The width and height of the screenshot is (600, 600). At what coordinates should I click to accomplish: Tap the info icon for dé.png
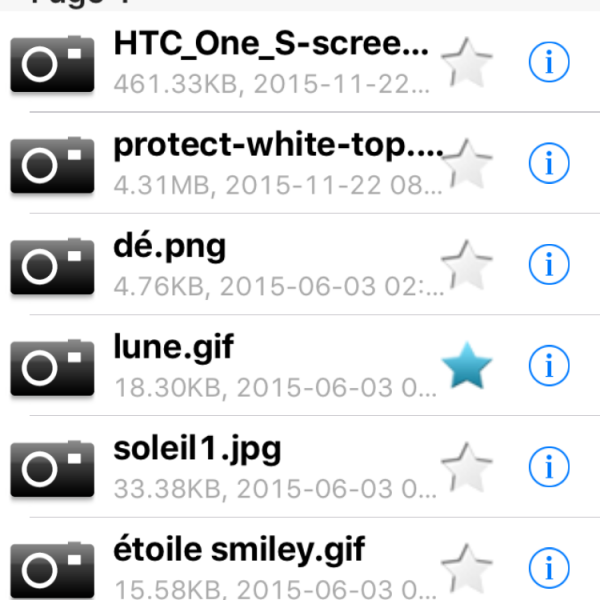coord(547,265)
